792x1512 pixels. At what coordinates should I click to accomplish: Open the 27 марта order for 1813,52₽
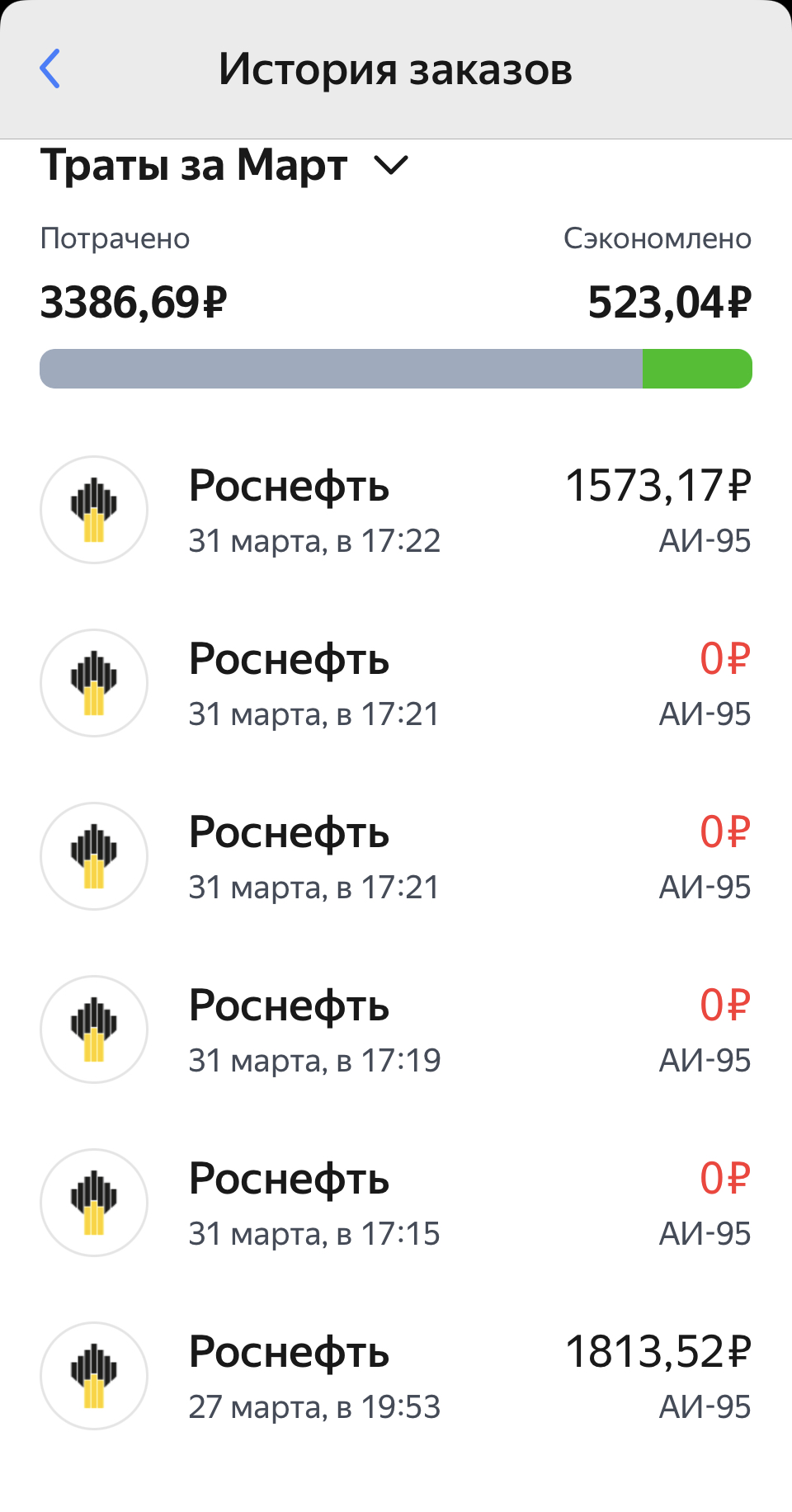pos(396,1376)
